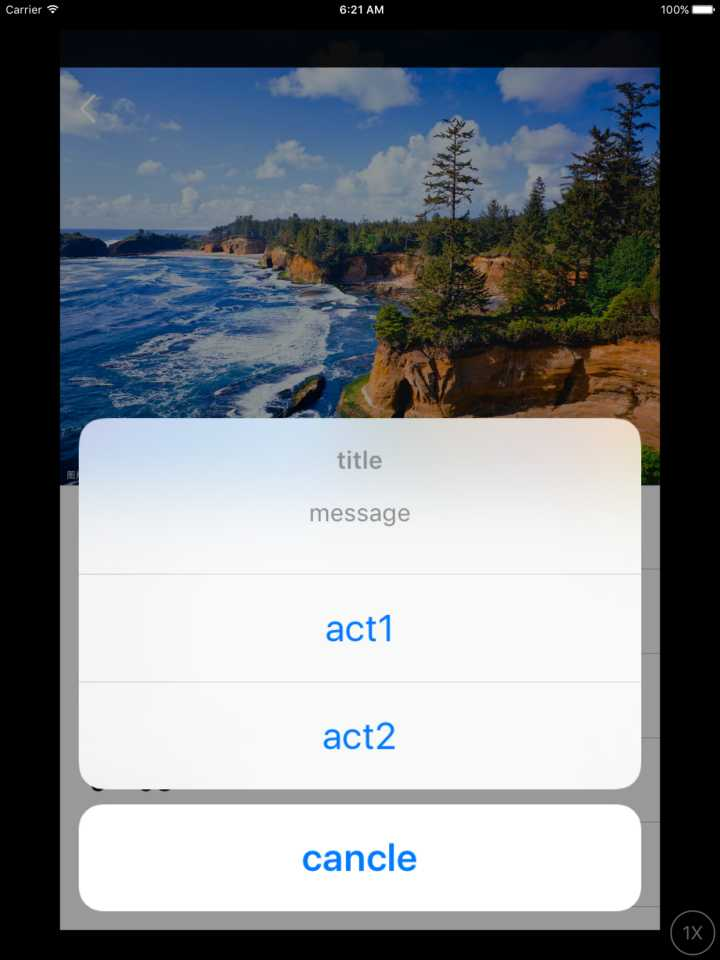The image size is (720, 960).
Task: Select act2 in the action sheet
Action: point(359,737)
